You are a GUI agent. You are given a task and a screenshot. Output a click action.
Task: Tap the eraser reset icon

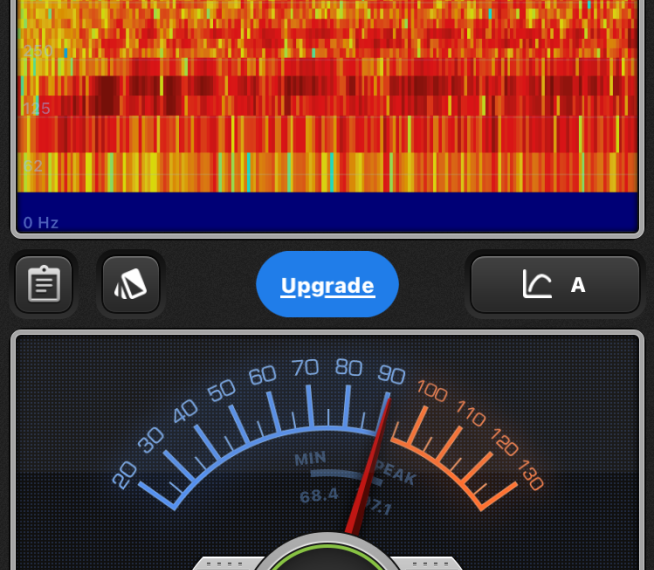[131, 285]
